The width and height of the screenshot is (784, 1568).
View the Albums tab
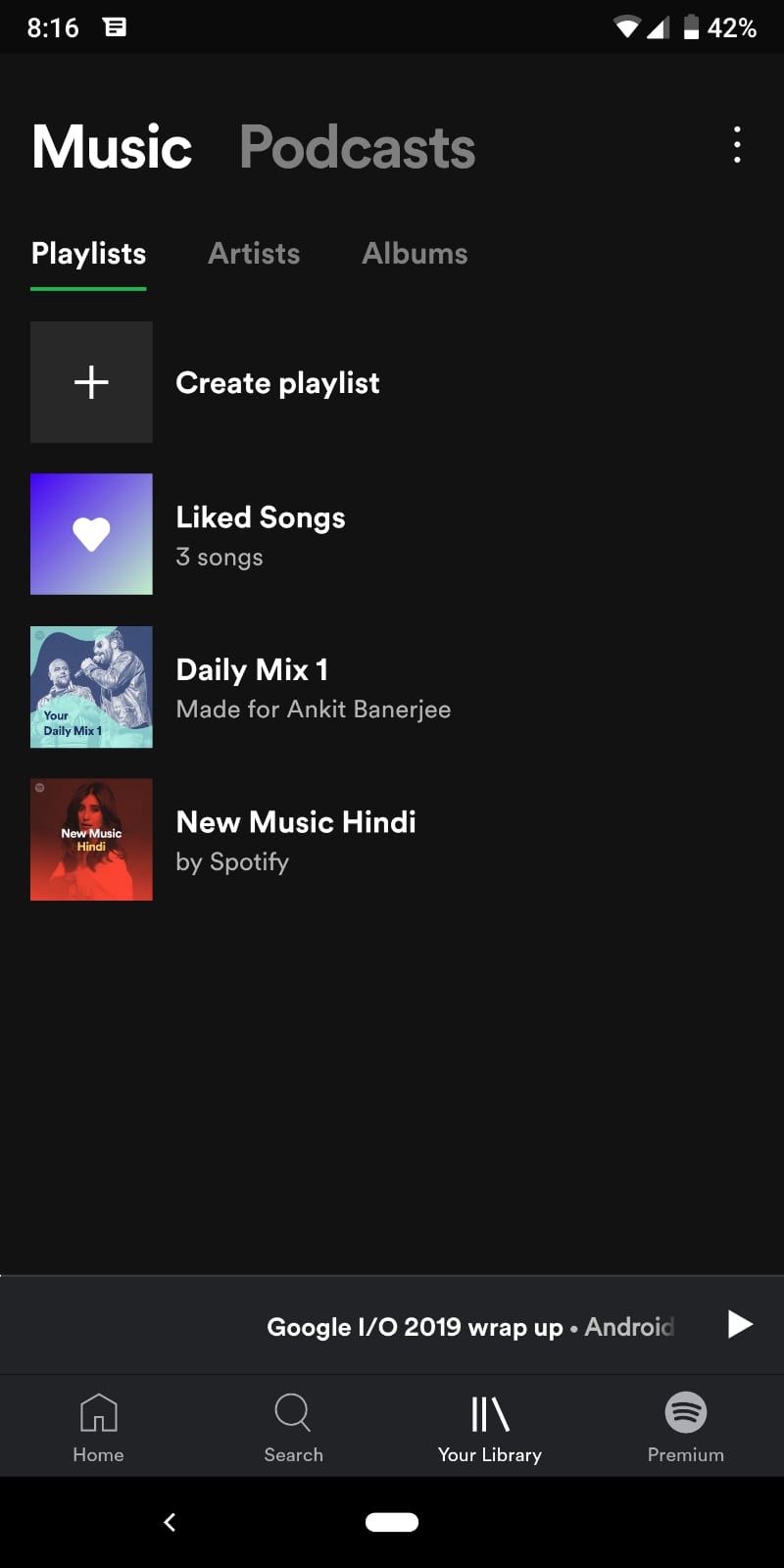415,254
